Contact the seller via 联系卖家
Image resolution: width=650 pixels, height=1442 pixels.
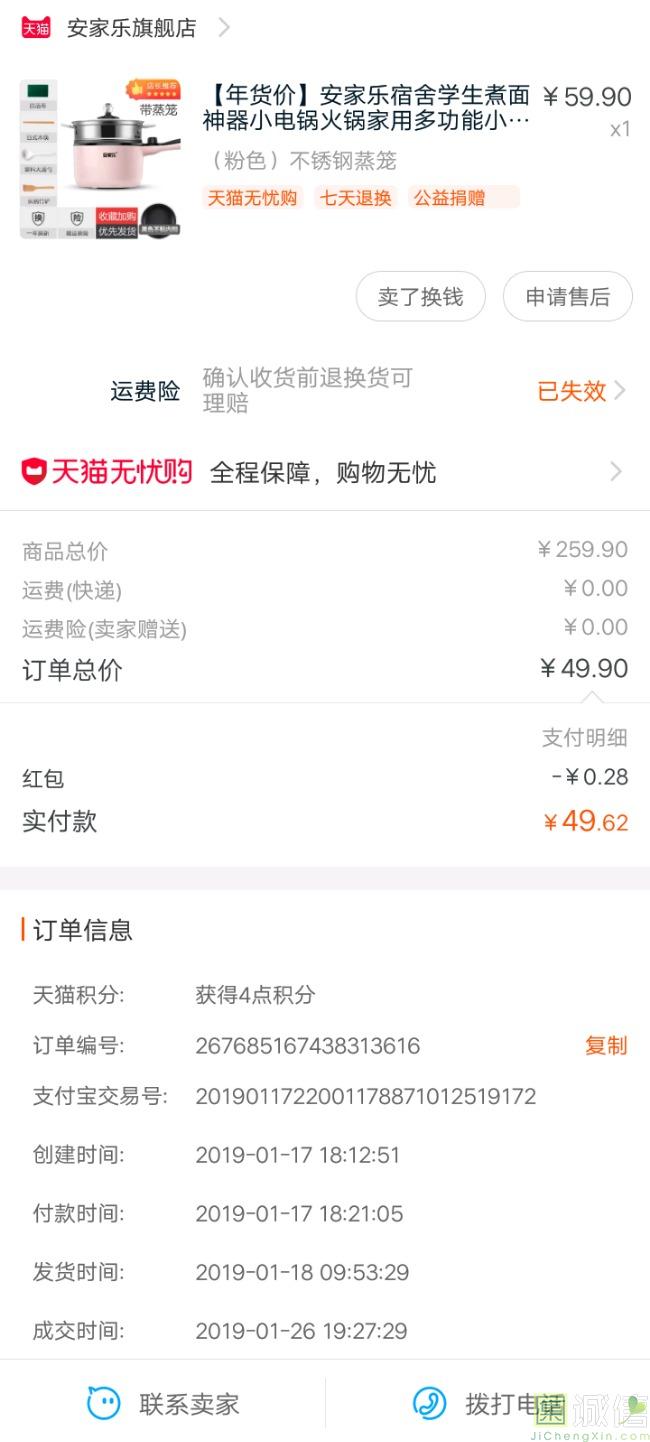coord(163,1404)
